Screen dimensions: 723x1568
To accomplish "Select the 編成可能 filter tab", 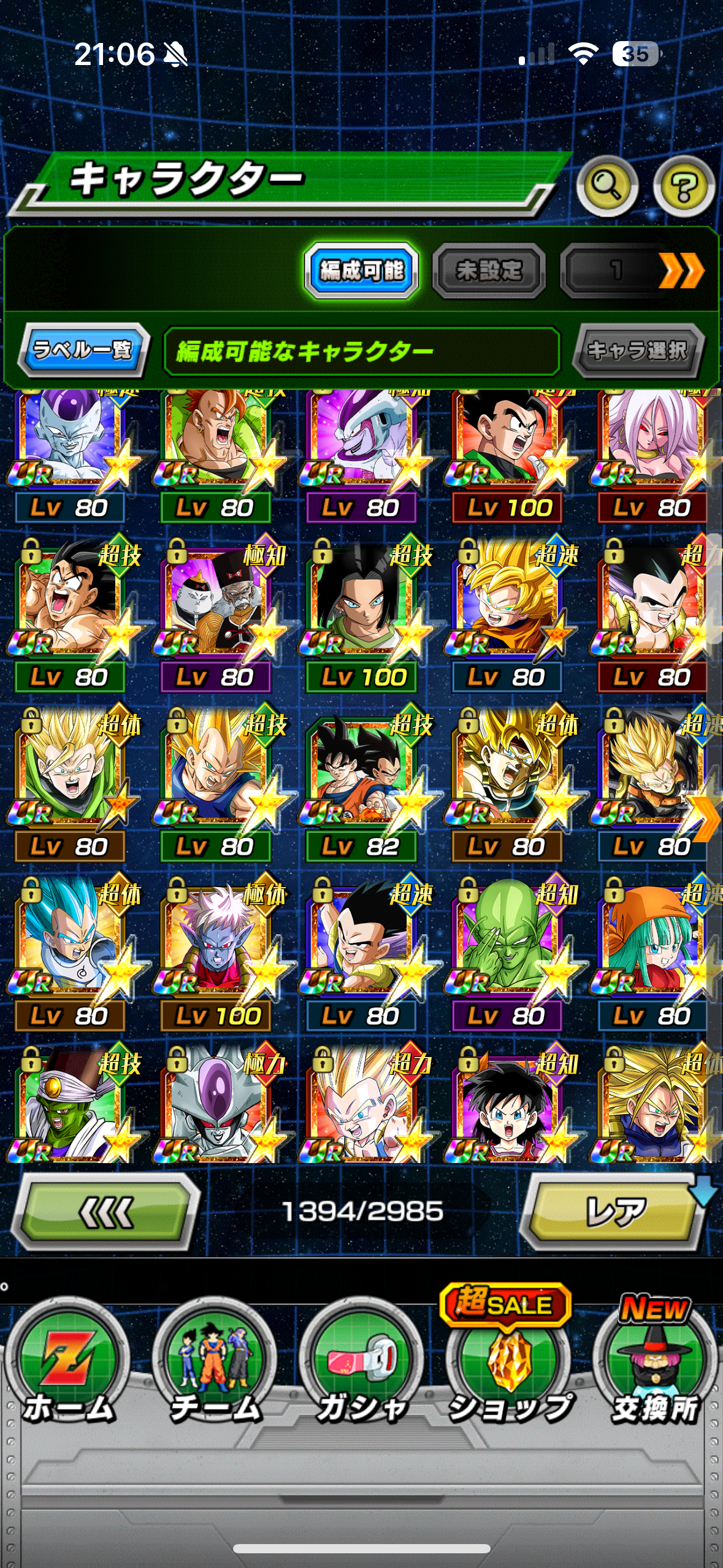I will (362, 271).
